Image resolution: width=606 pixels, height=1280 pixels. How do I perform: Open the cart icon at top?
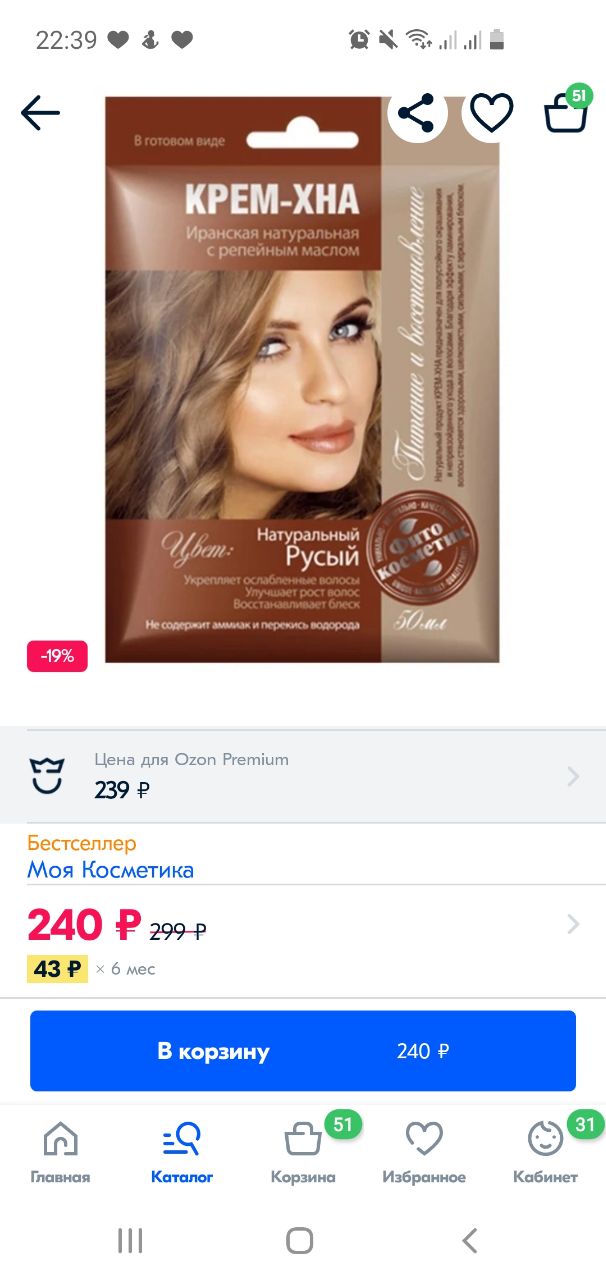click(x=565, y=113)
